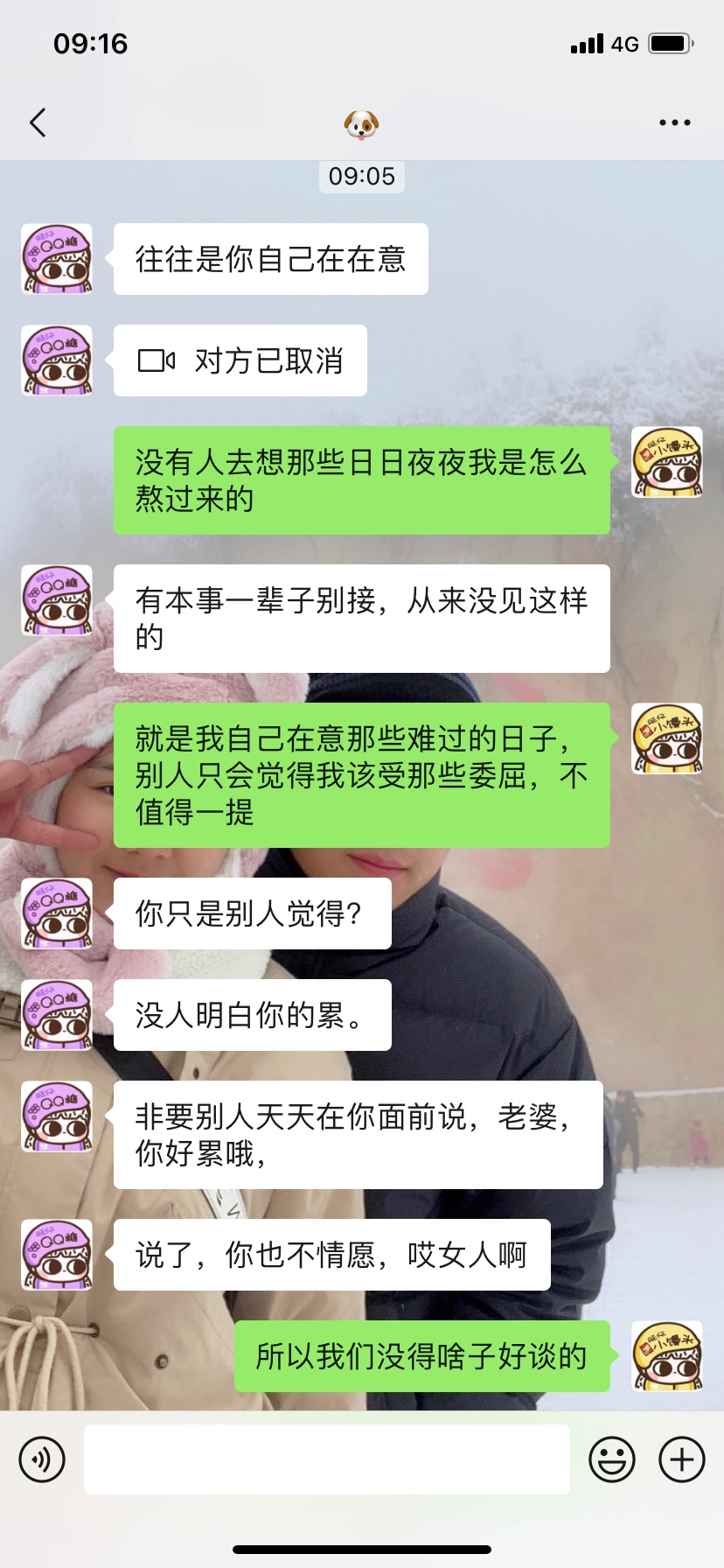Tap the canceled video call message 对方已取消
Image resolution: width=724 pixels, height=1568 pixels.
pyautogui.click(x=240, y=360)
